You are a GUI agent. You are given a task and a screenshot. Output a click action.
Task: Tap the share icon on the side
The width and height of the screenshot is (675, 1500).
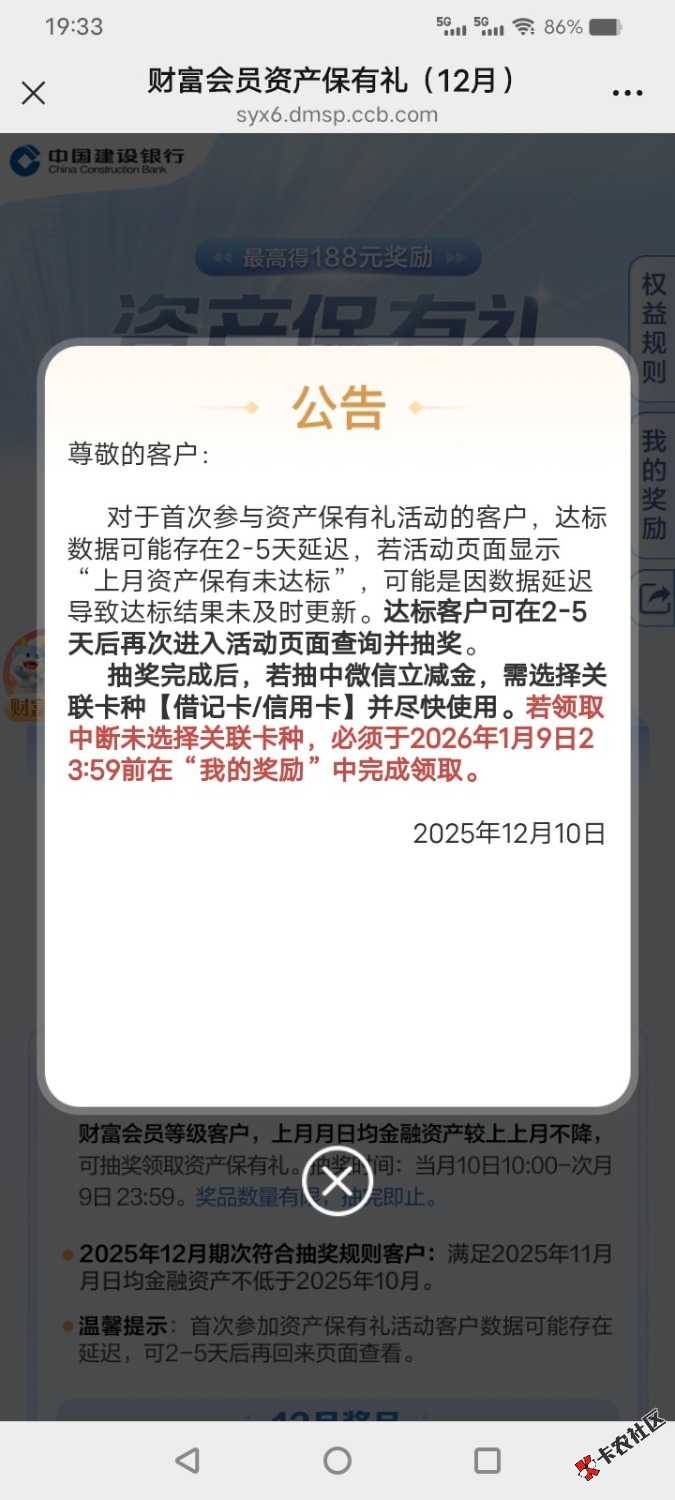tap(654, 598)
